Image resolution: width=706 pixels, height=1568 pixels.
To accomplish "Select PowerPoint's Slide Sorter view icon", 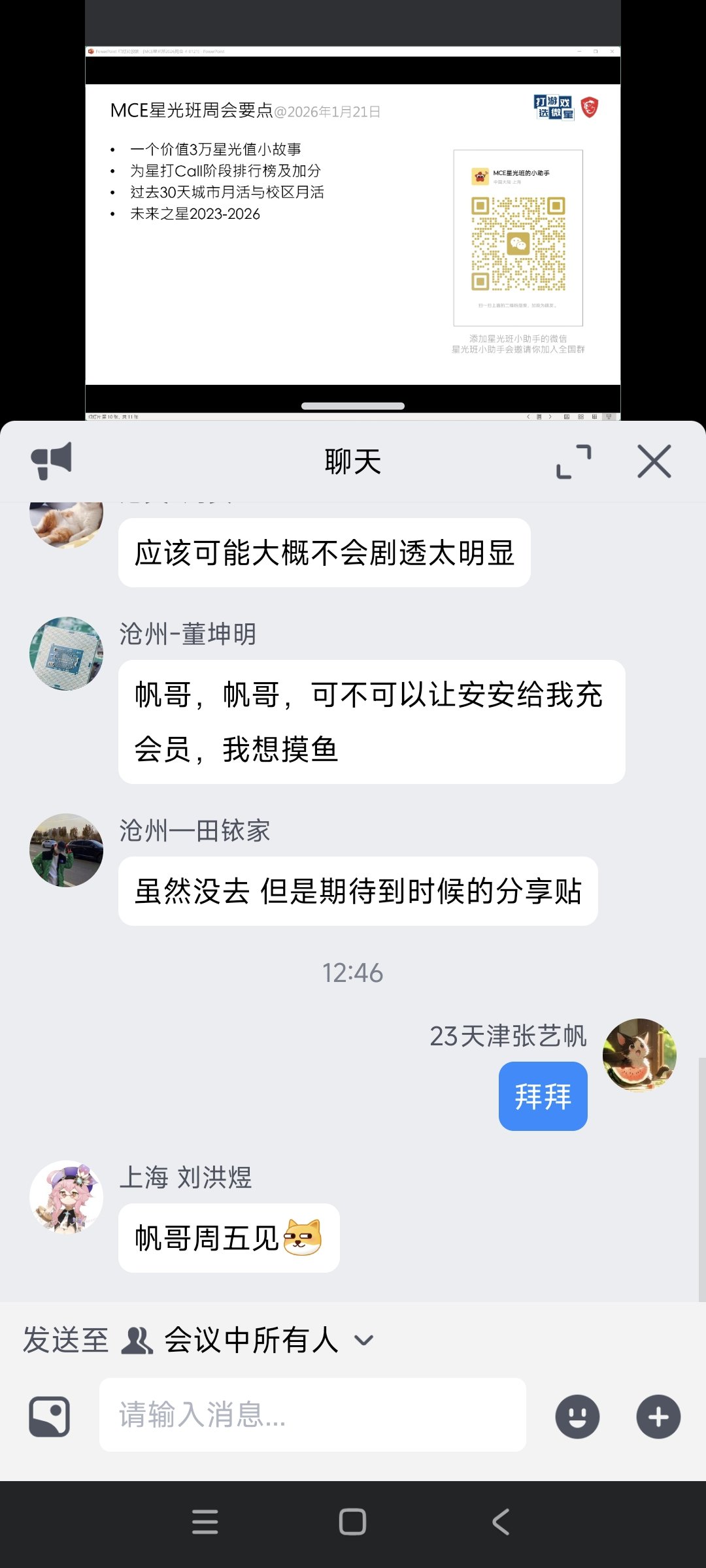I will click(580, 417).
